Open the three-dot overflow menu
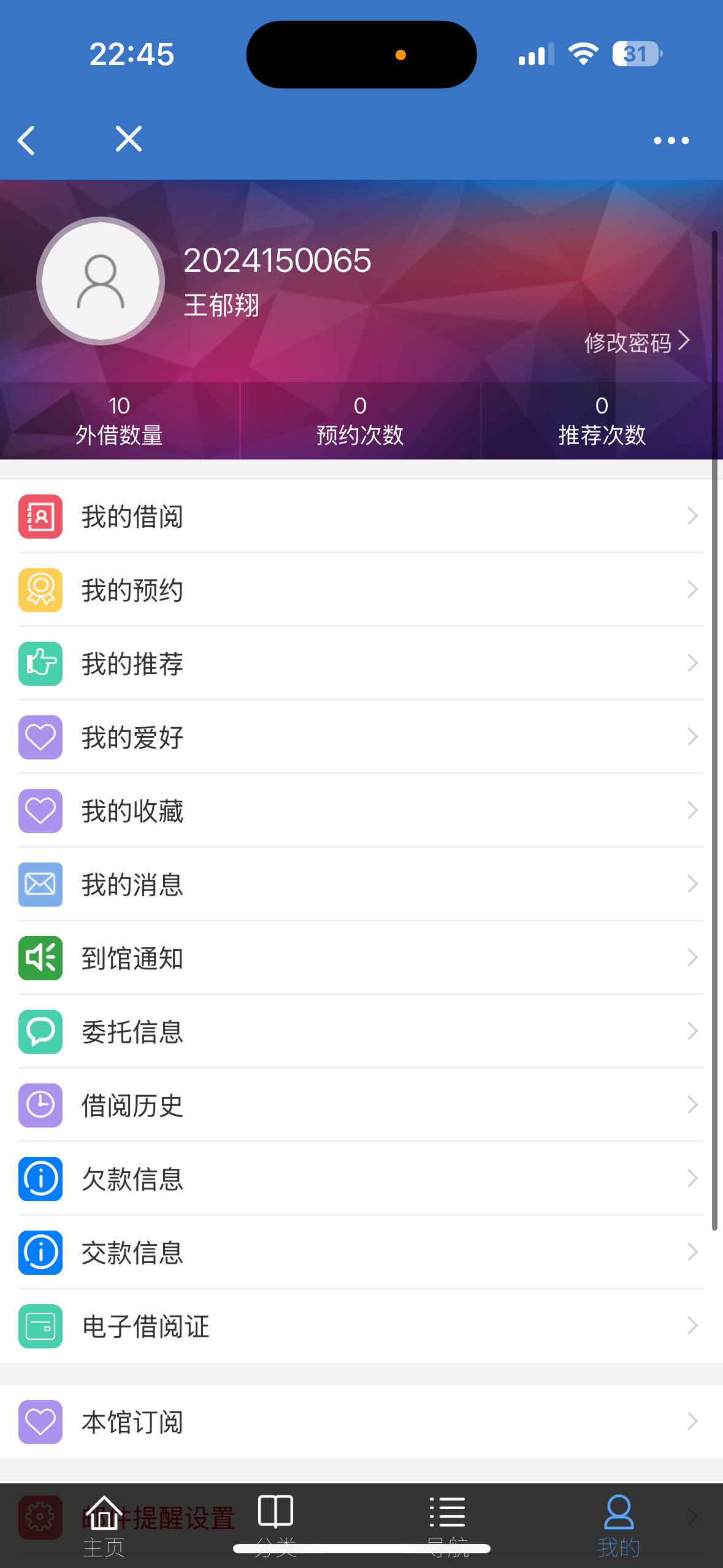The width and height of the screenshot is (723, 1568). [671, 140]
